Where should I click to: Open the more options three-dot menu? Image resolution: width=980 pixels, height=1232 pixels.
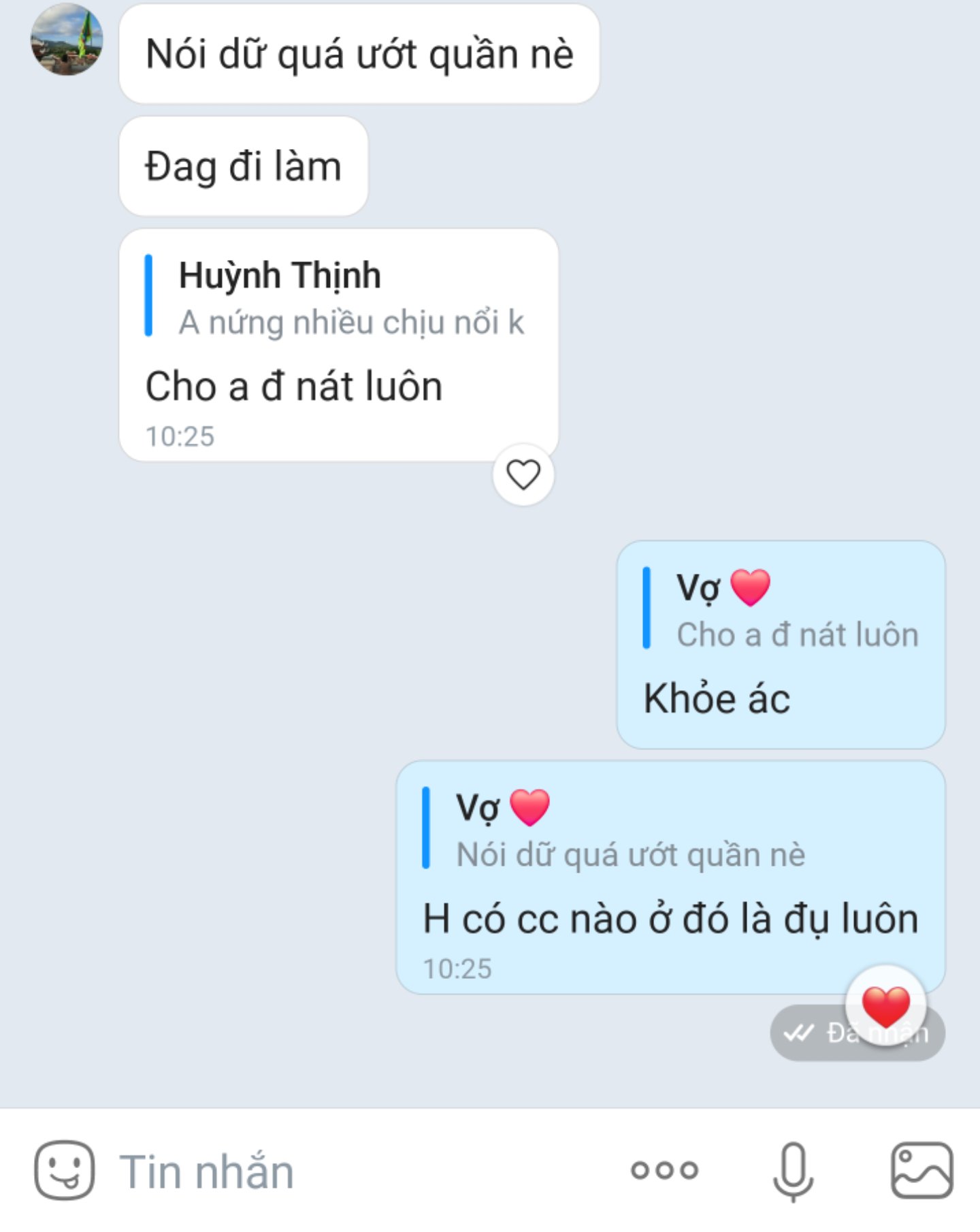click(x=664, y=1170)
